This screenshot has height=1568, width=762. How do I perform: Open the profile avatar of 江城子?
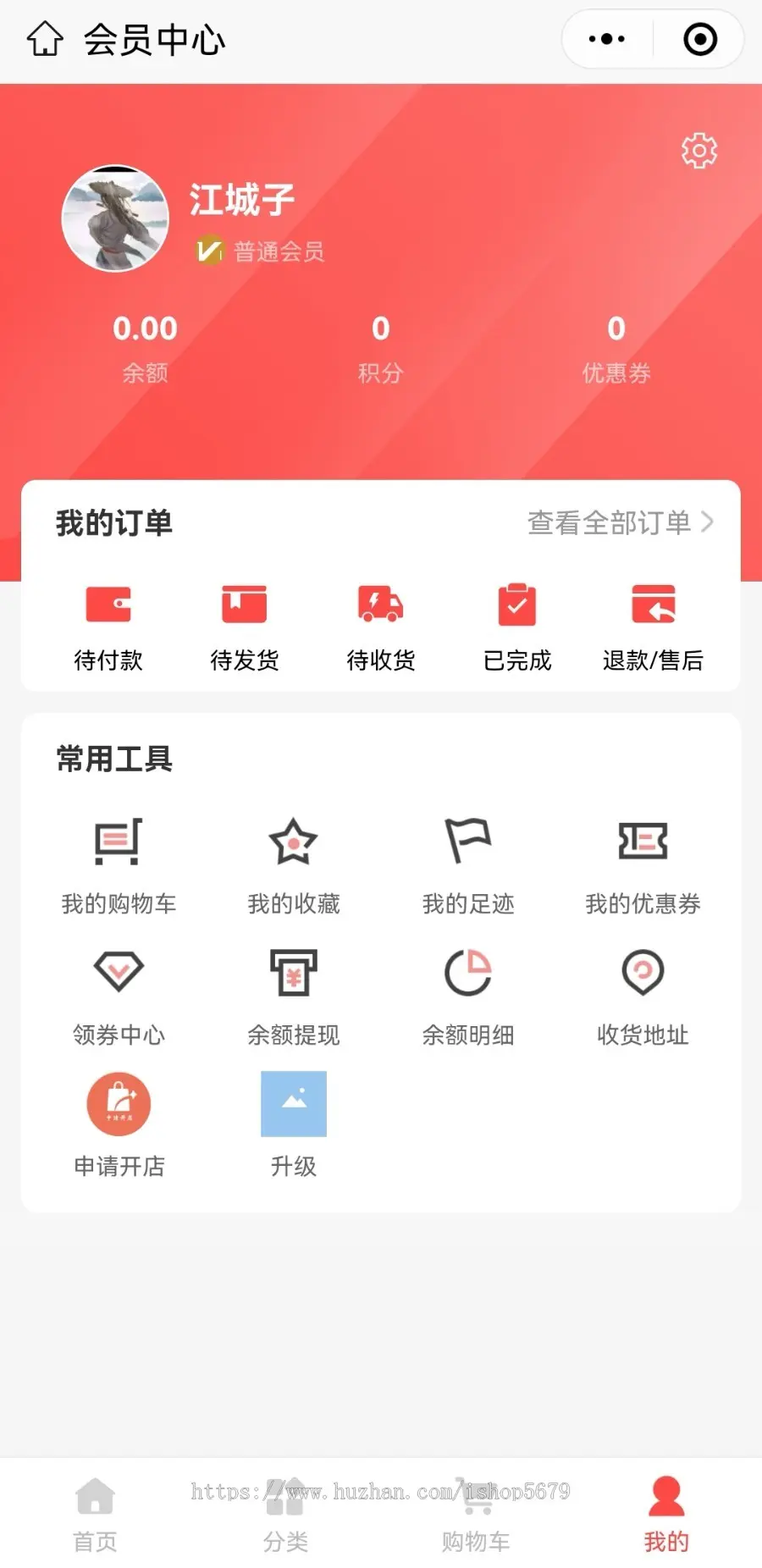115,218
